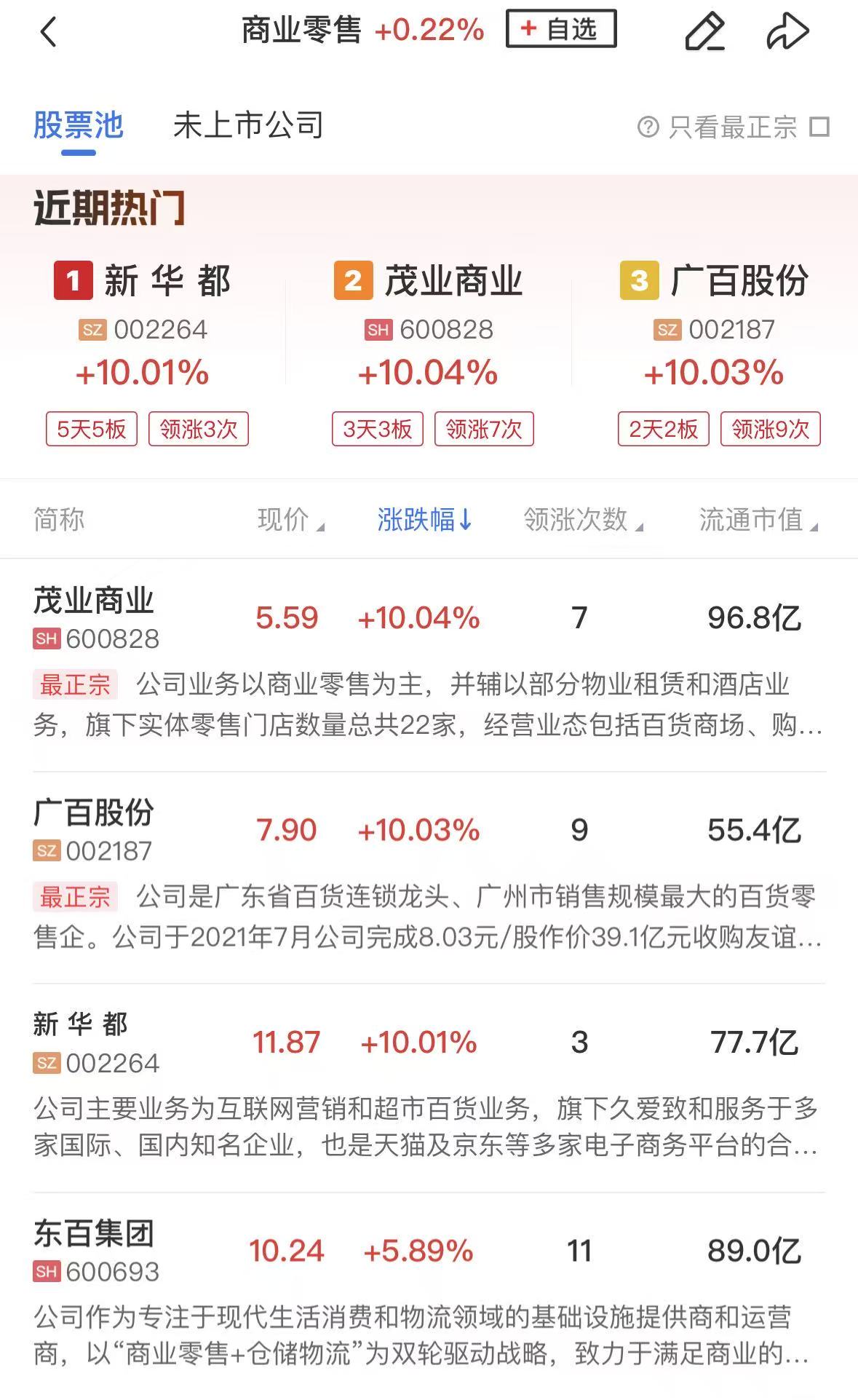The image size is (858, 1400).
Task: Add 商业零售 to 自选 watchlist
Action: pyautogui.click(x=560, y=29)
